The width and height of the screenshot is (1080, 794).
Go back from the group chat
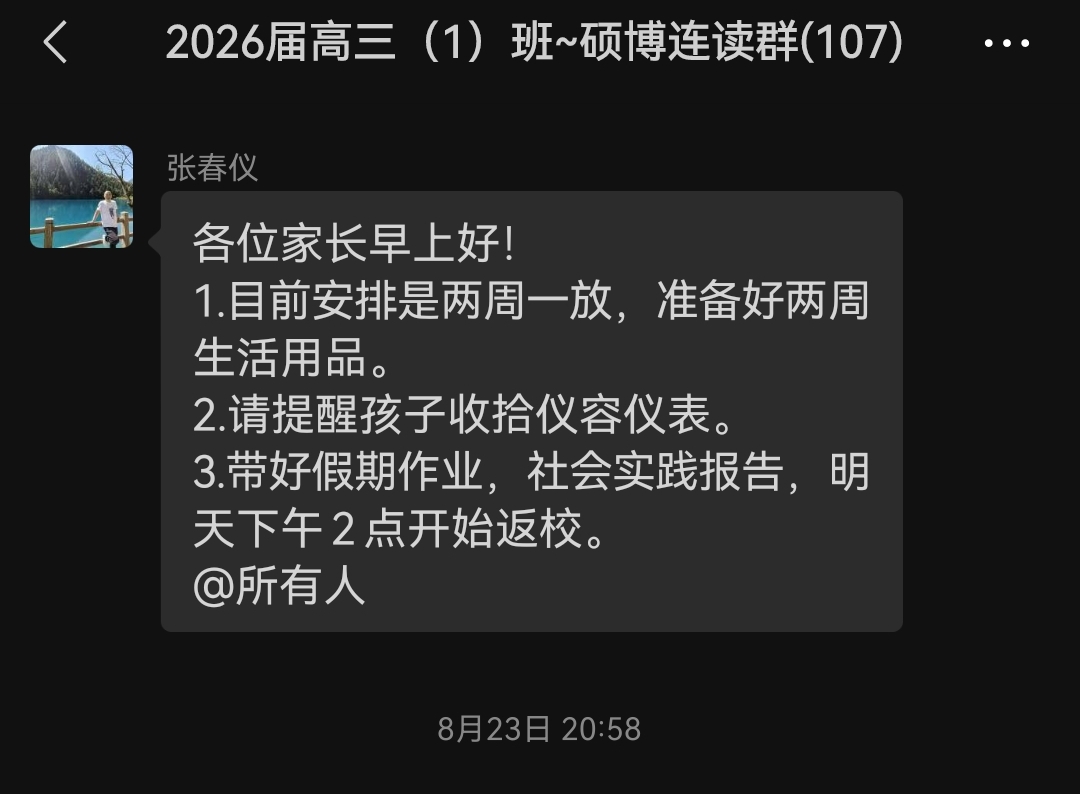point(55,44)
